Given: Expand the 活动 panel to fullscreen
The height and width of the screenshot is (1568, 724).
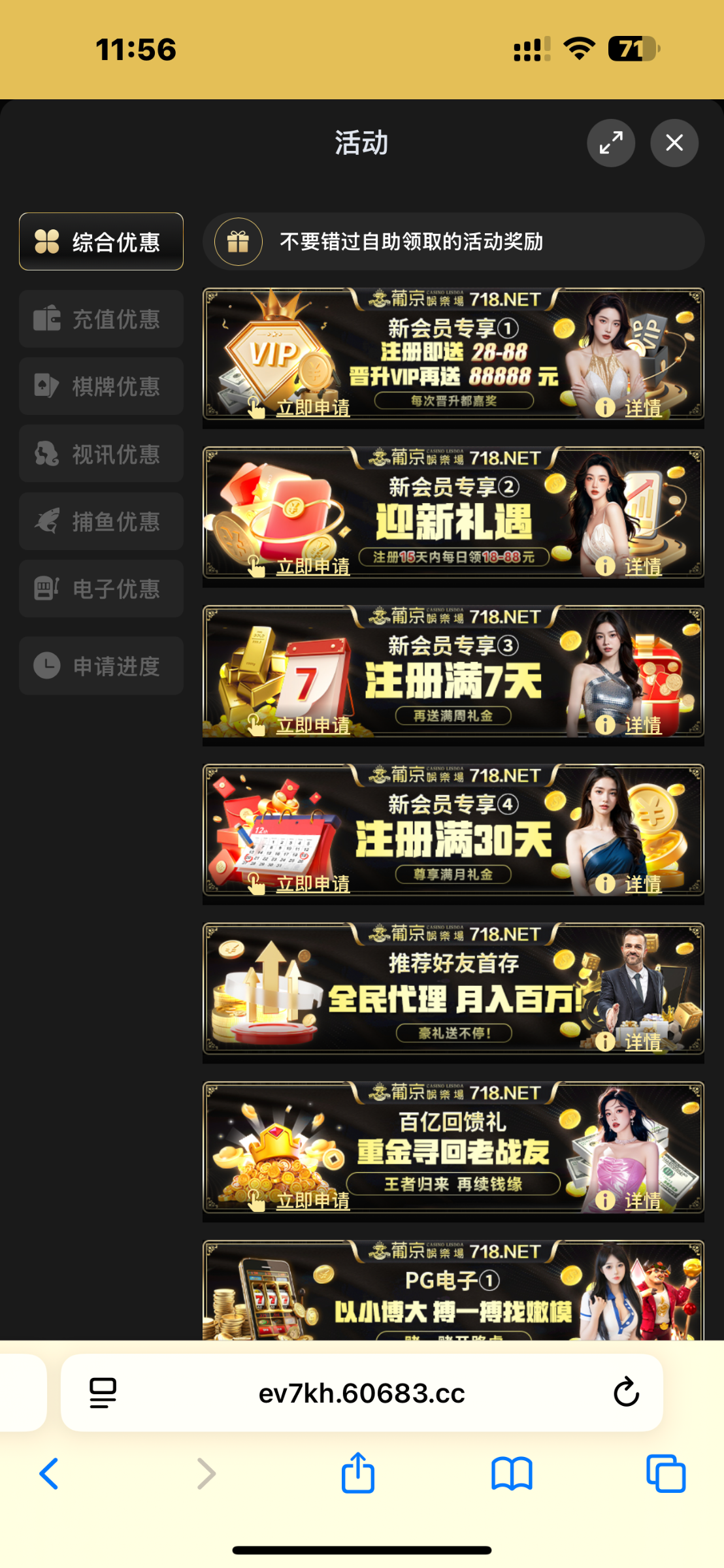Looking at the screenshot, I should pos(610,143).
